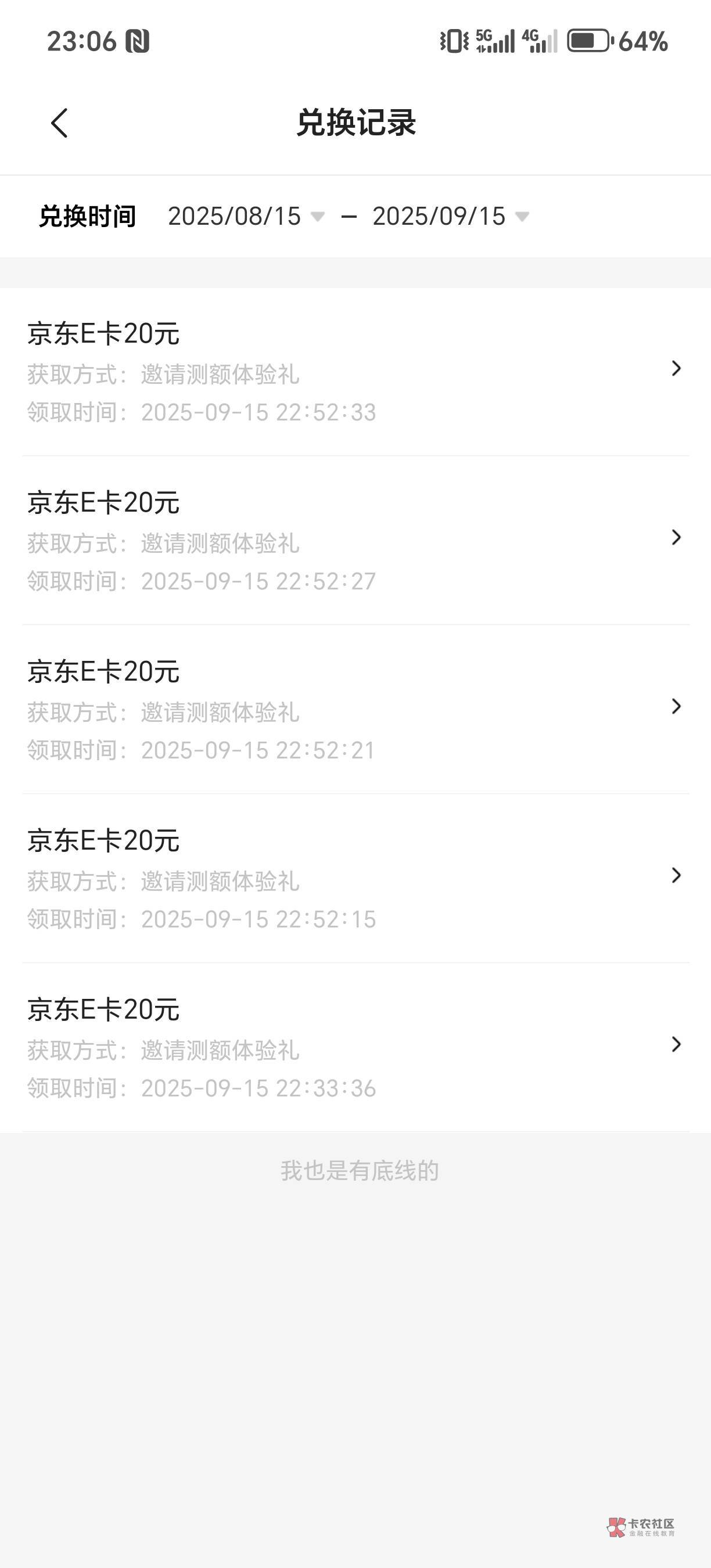Viewport: 711px width, 1568px height.
Task: Go back from the 兑换记录 page
Action: tap(60, 124)
